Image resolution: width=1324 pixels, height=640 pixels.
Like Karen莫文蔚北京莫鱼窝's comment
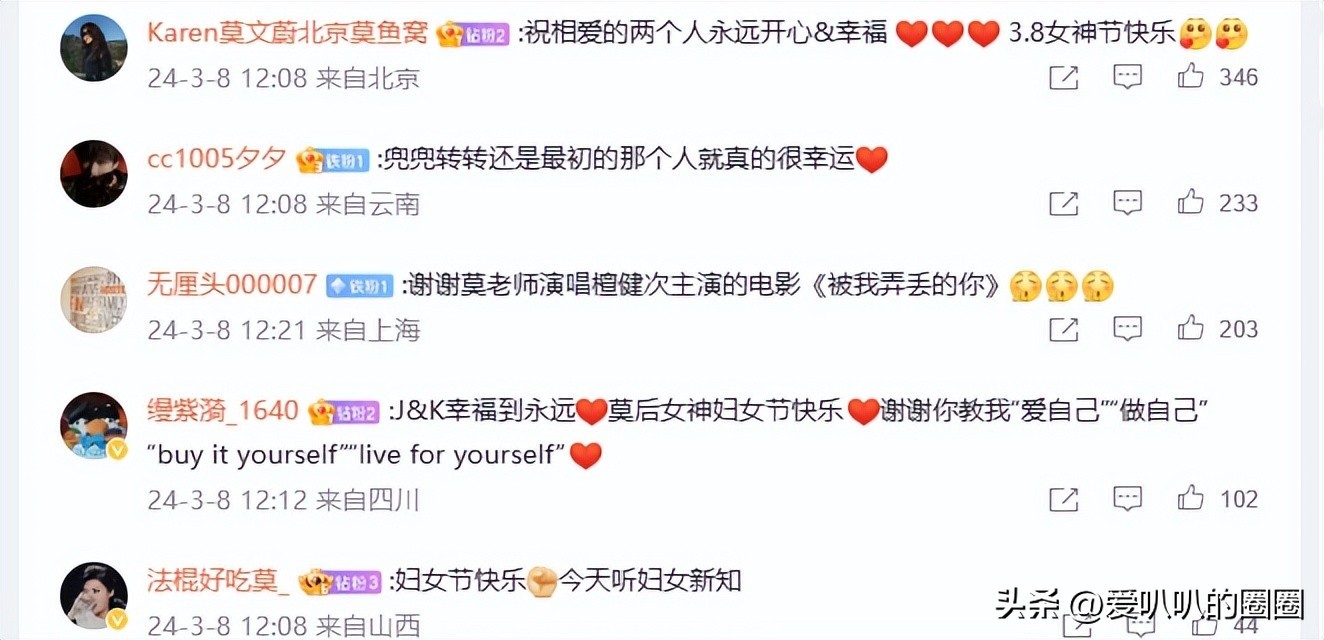tap(1190, 76)
